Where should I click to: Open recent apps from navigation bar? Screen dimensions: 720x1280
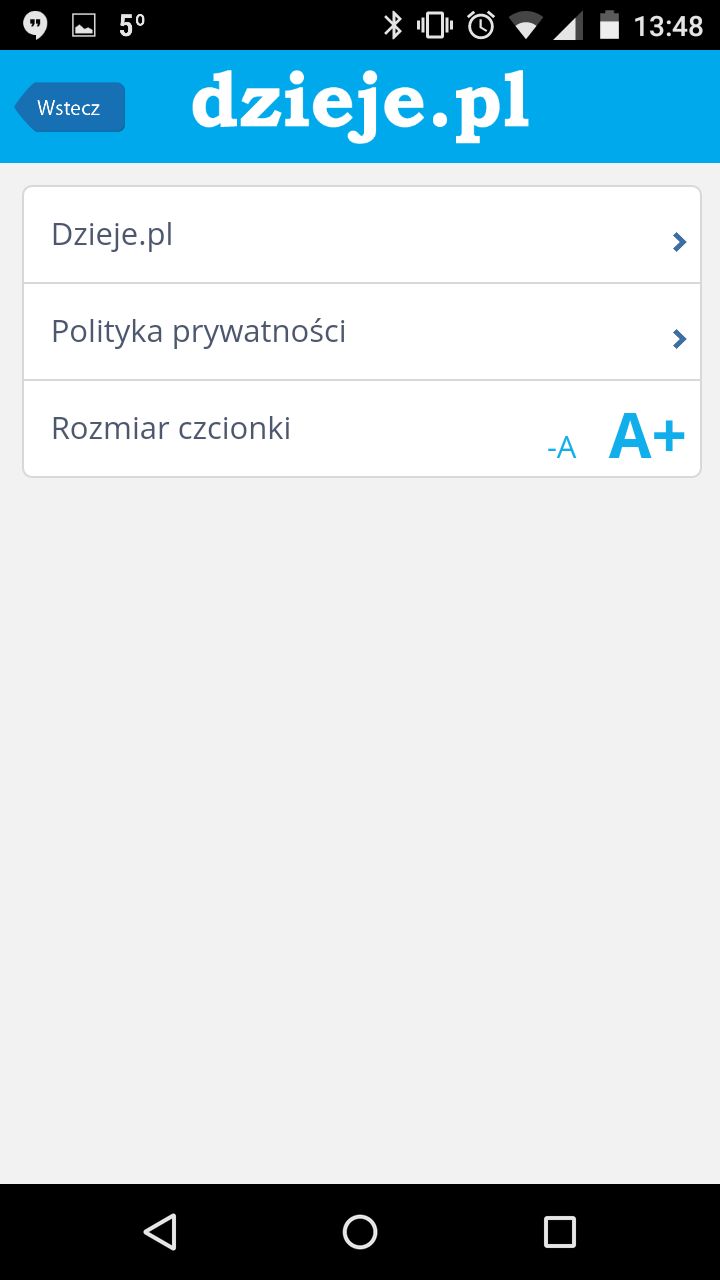tap(559, 1231)
